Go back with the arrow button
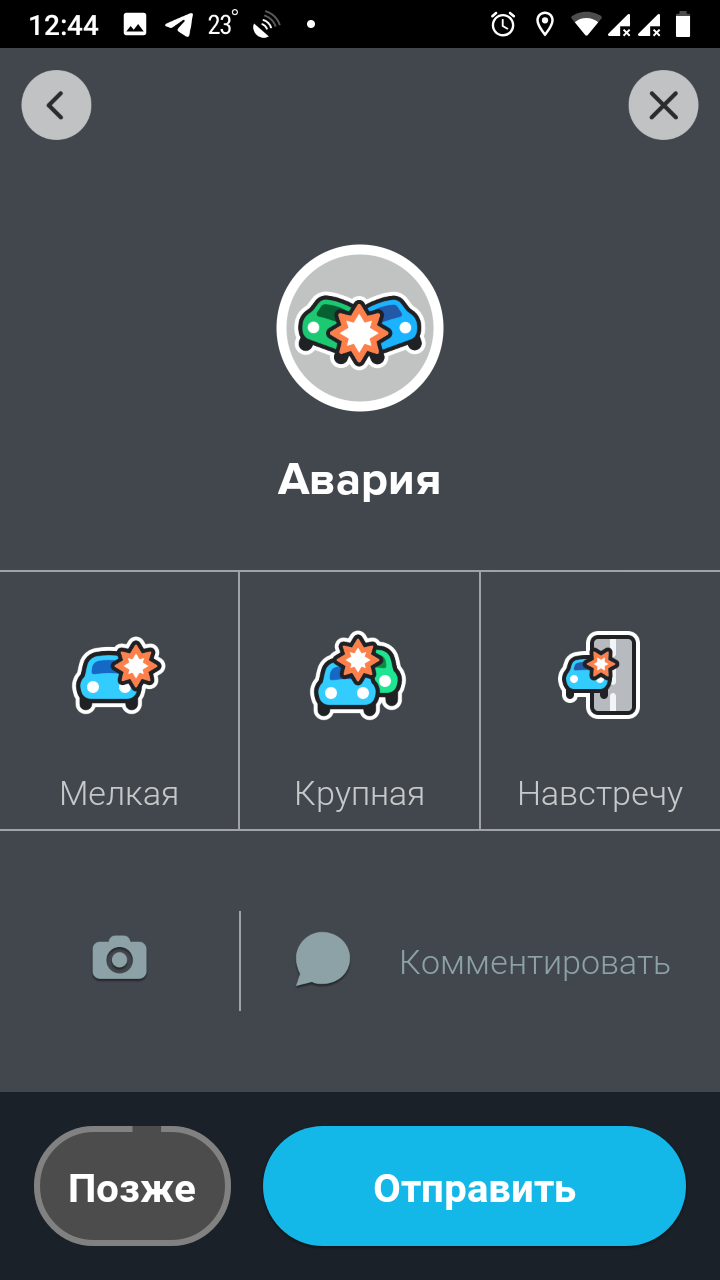720x1280 pixels. pyautogui.click(x=56, y=105)
